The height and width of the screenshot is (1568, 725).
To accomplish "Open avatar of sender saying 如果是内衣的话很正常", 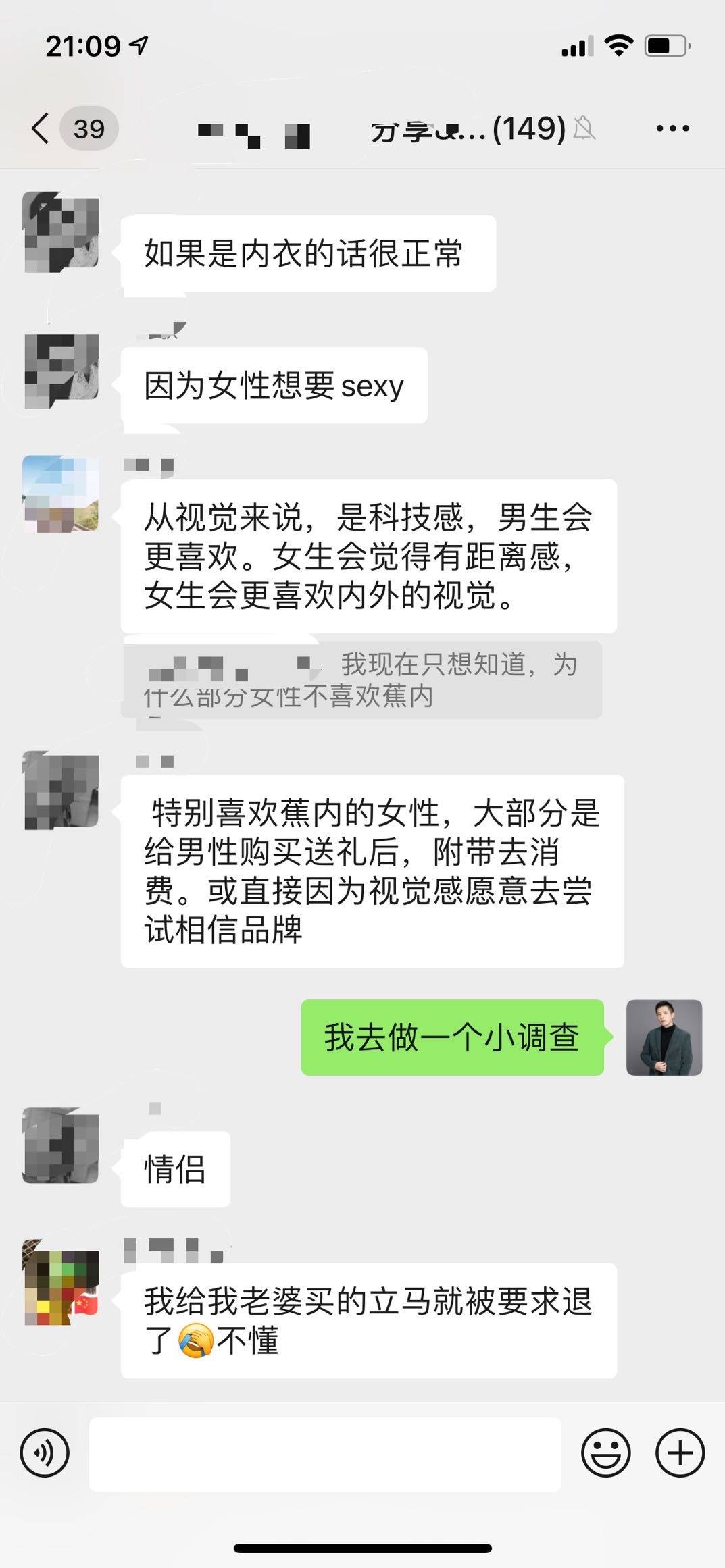I will click(61, 232).
